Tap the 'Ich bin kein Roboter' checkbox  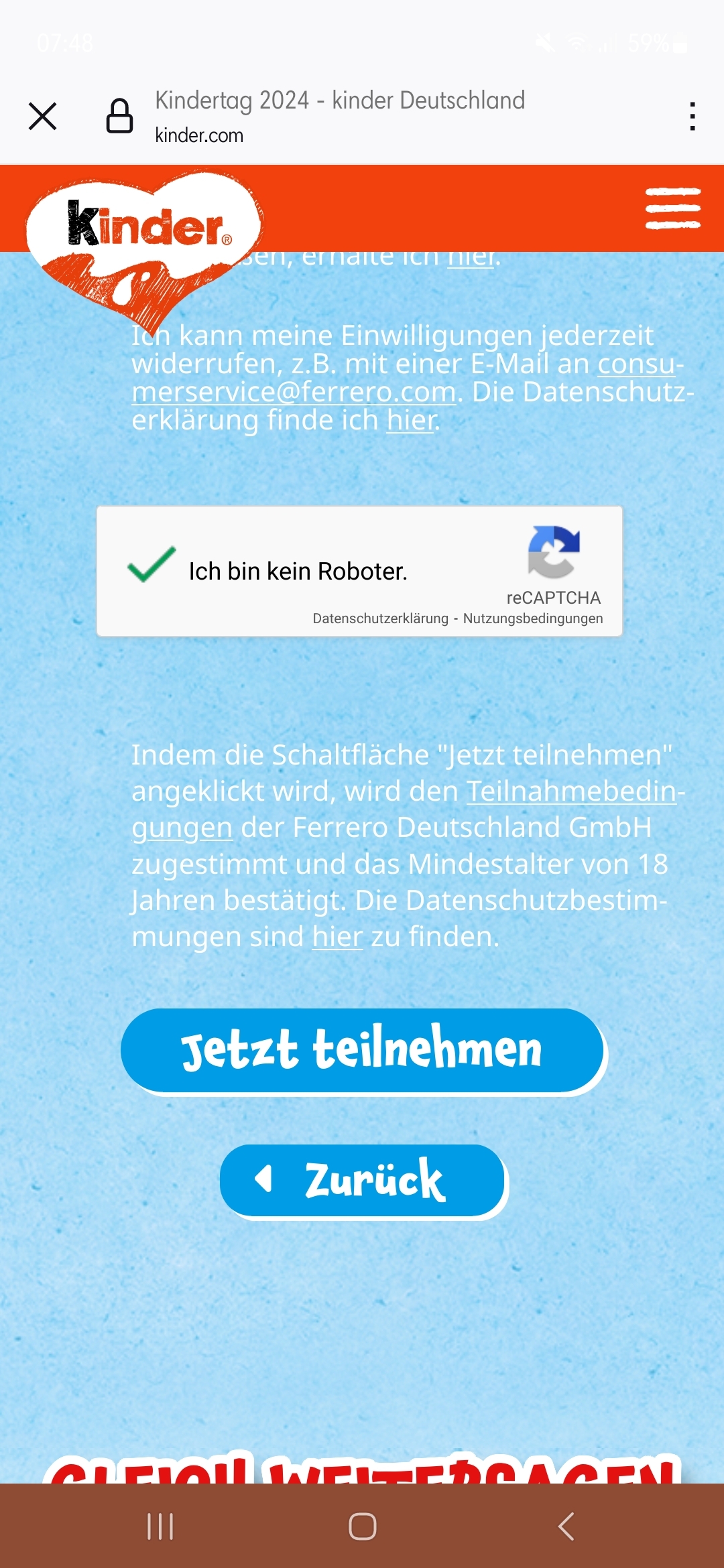tap(152, 564)
